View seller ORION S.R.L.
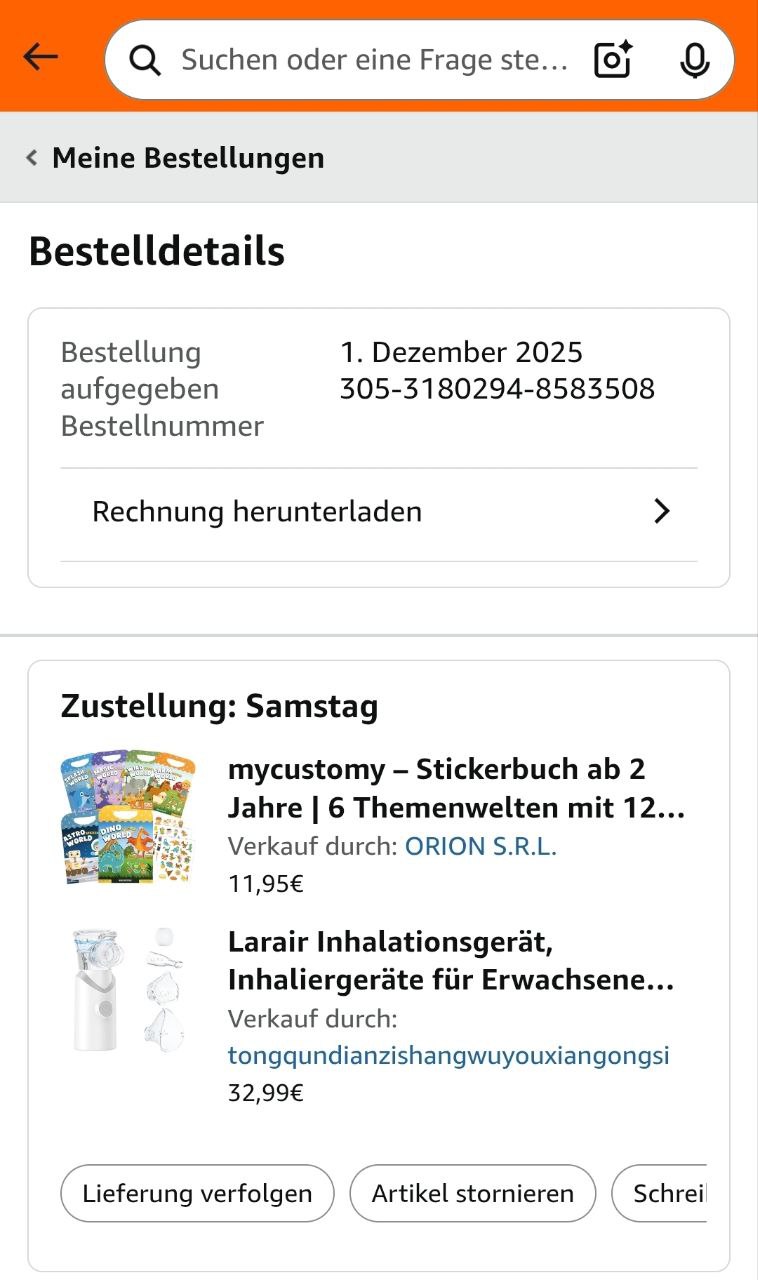The width and height of the screenshot is (758, 1280). [x=480, y=846]
